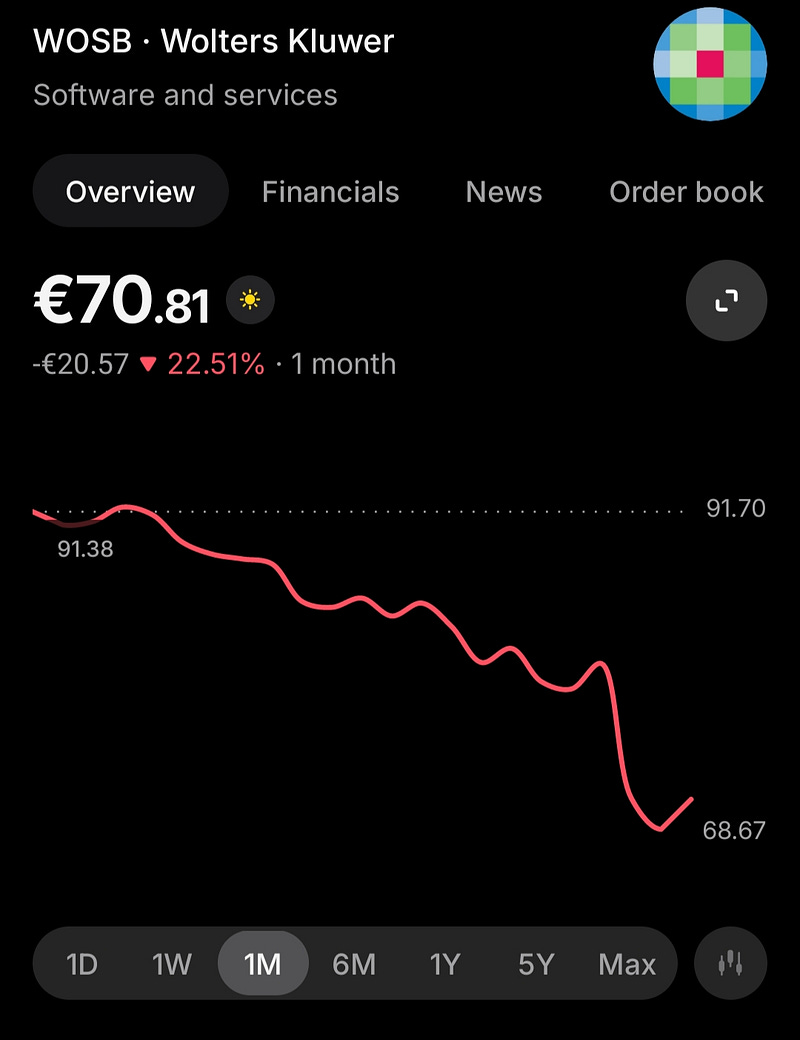
Task: View the Order book tab
Action: click(x=686, y=192)
